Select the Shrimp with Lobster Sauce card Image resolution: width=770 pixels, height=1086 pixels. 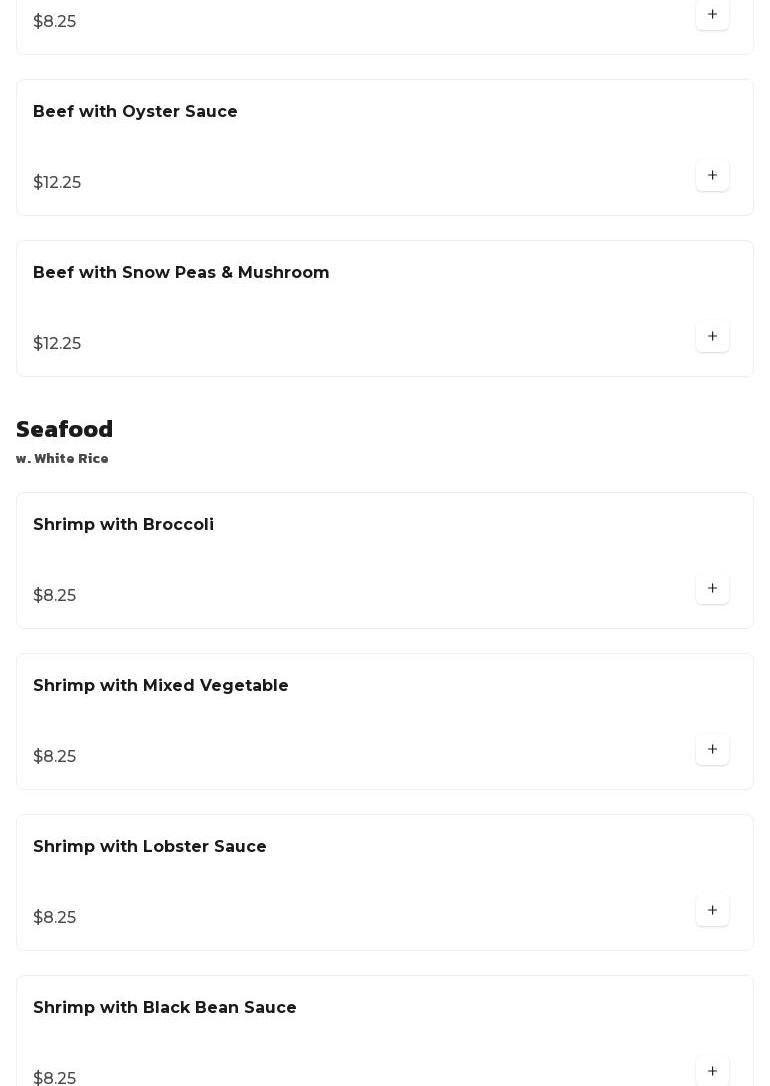point(150,847)
